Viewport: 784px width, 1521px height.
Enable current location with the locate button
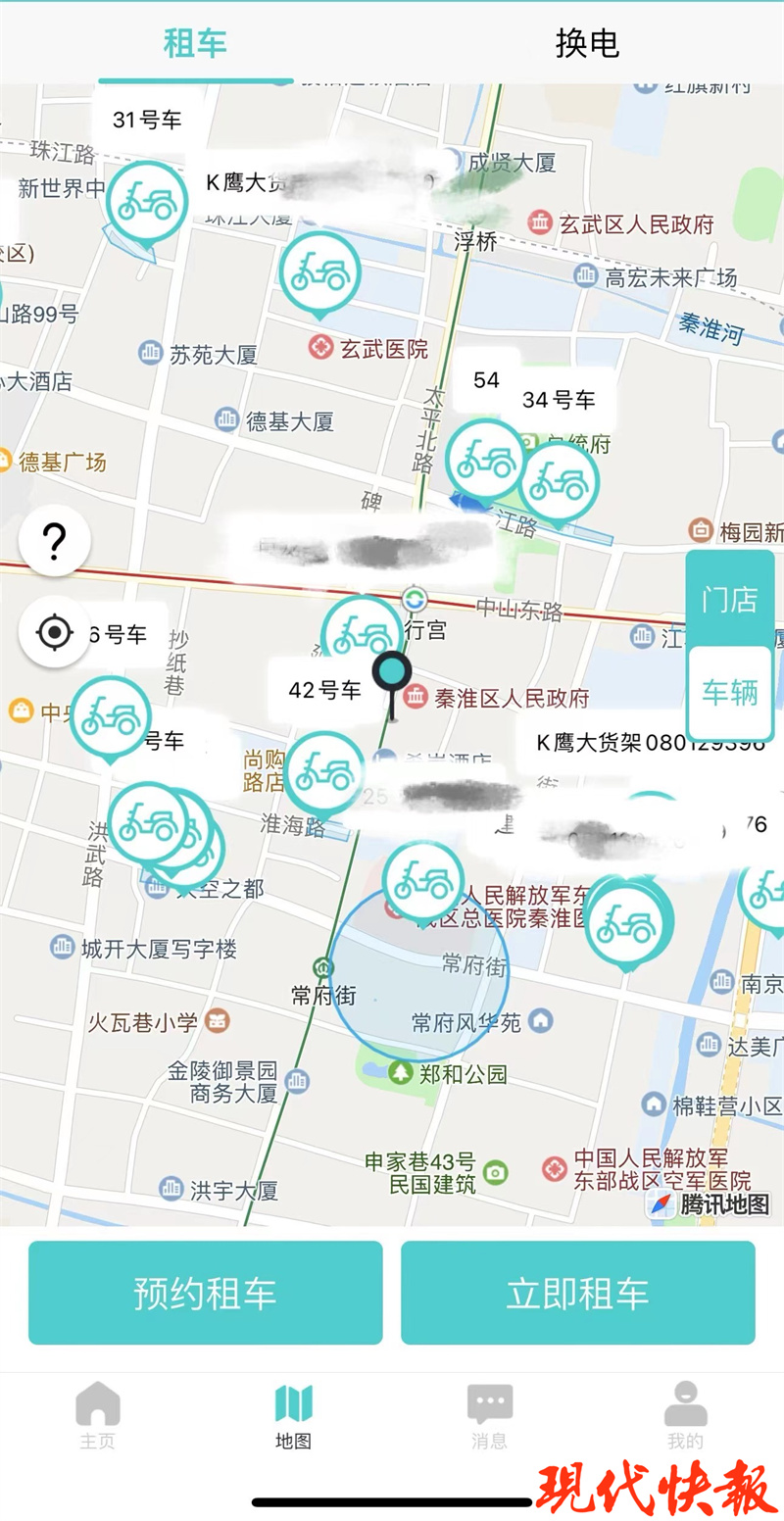54,631
